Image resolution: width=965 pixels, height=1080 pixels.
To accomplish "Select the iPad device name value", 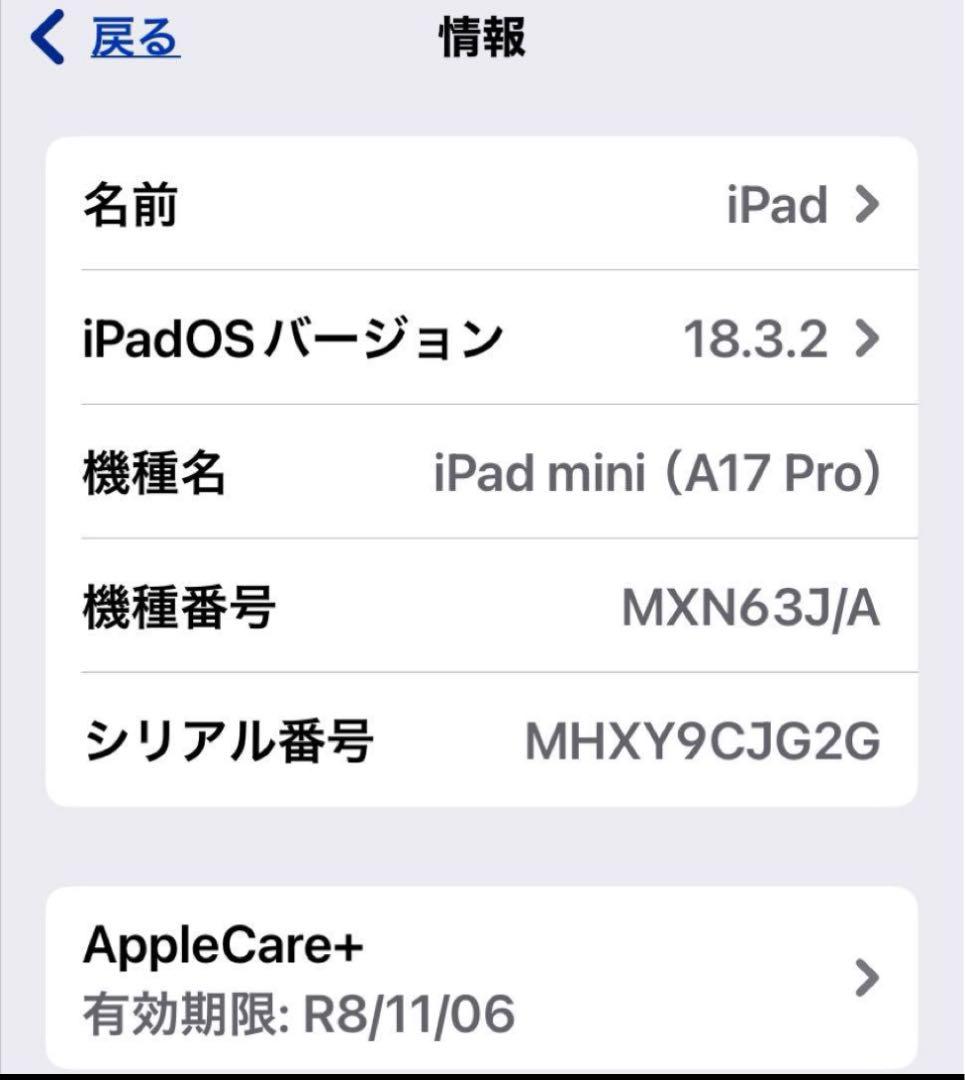I will [x=778, y=204].
